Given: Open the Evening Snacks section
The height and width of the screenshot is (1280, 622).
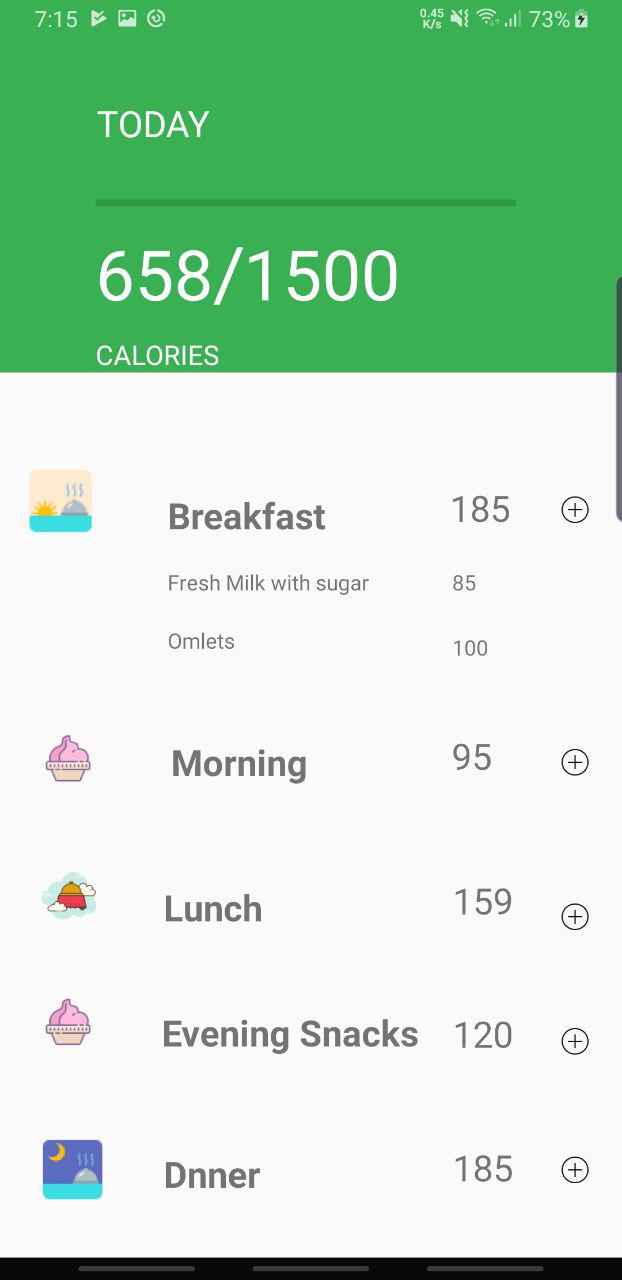Looking at the screenshot, I should pyautogui.click(x=290, y=1034).
